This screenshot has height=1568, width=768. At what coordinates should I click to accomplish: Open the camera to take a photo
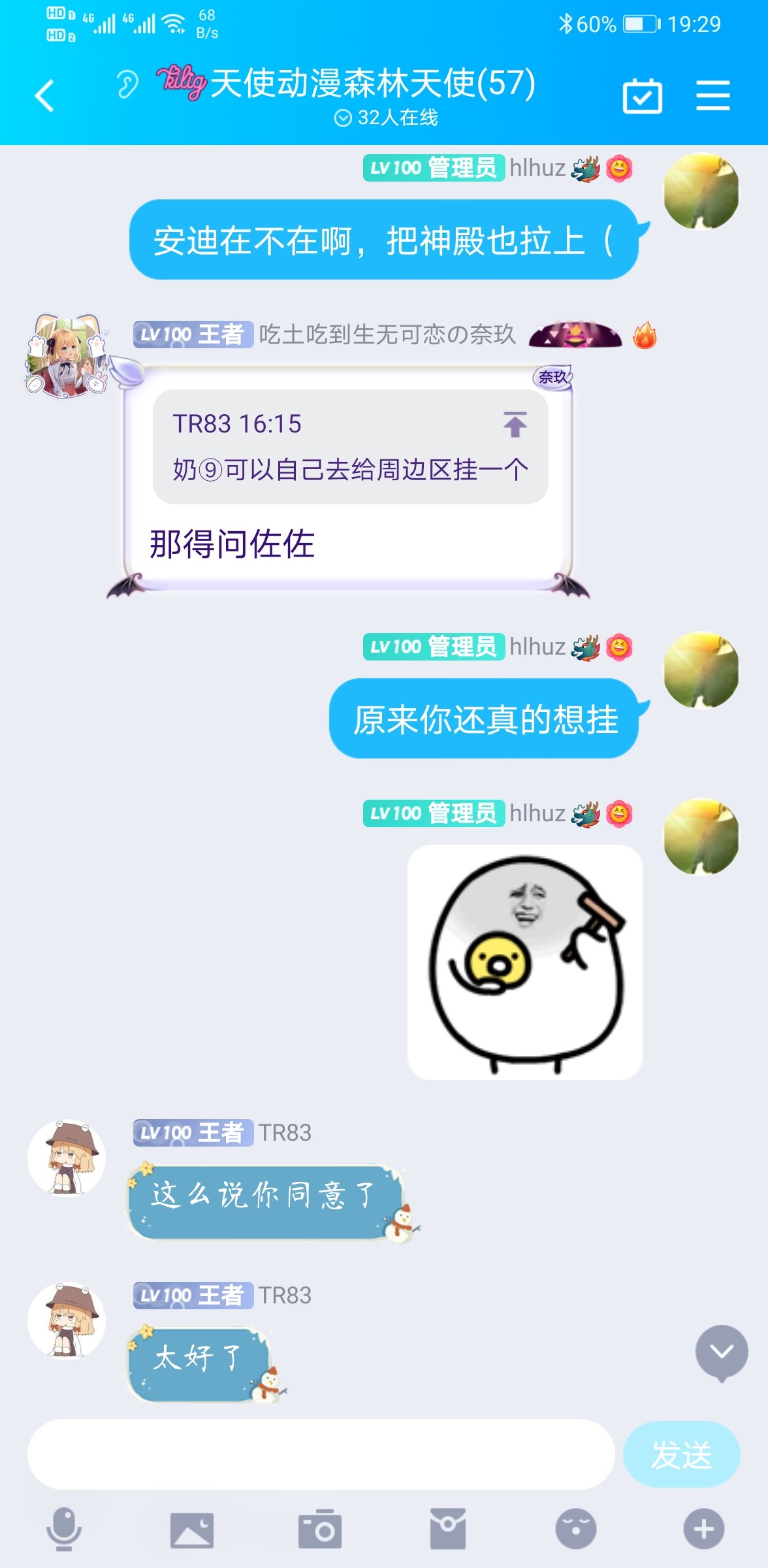[320, 1529]
